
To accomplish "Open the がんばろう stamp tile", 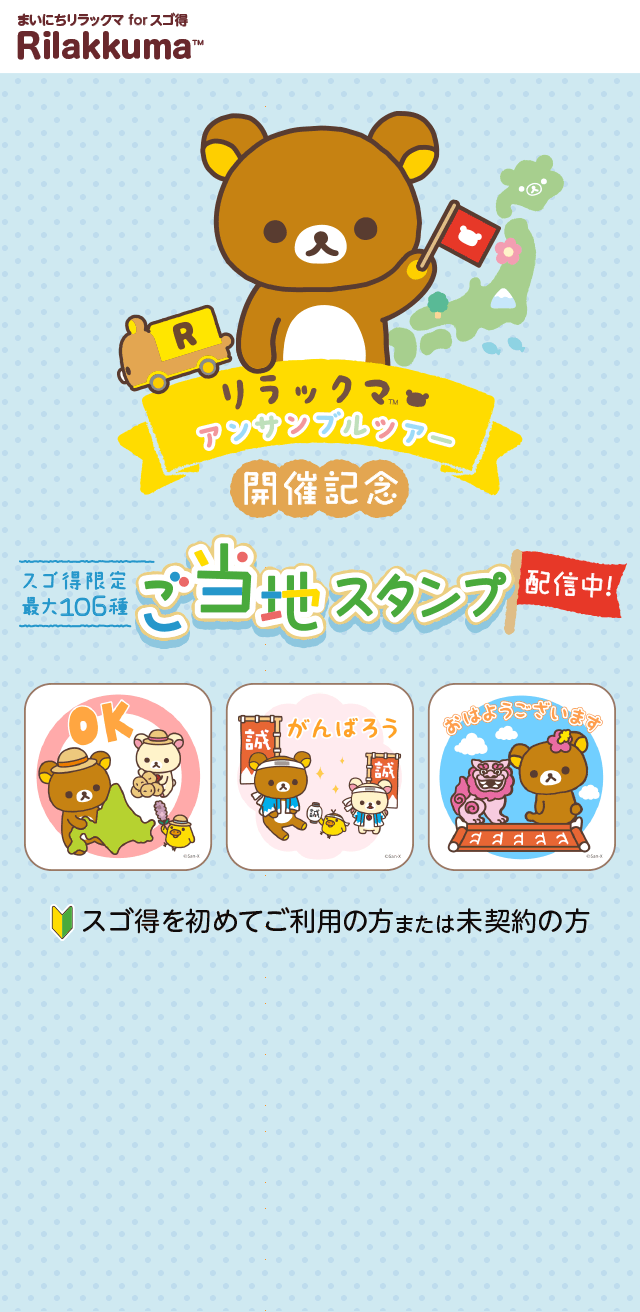I will click(x=320, y=777).
